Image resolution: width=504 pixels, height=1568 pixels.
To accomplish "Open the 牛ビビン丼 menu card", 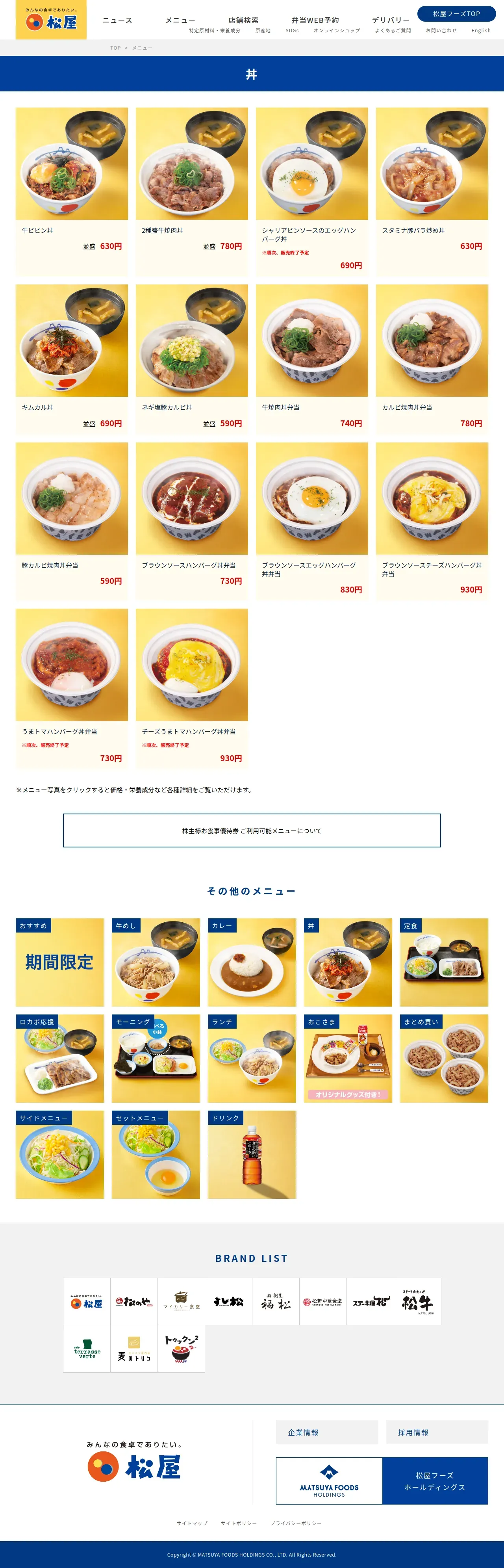I will click(72, 192).
